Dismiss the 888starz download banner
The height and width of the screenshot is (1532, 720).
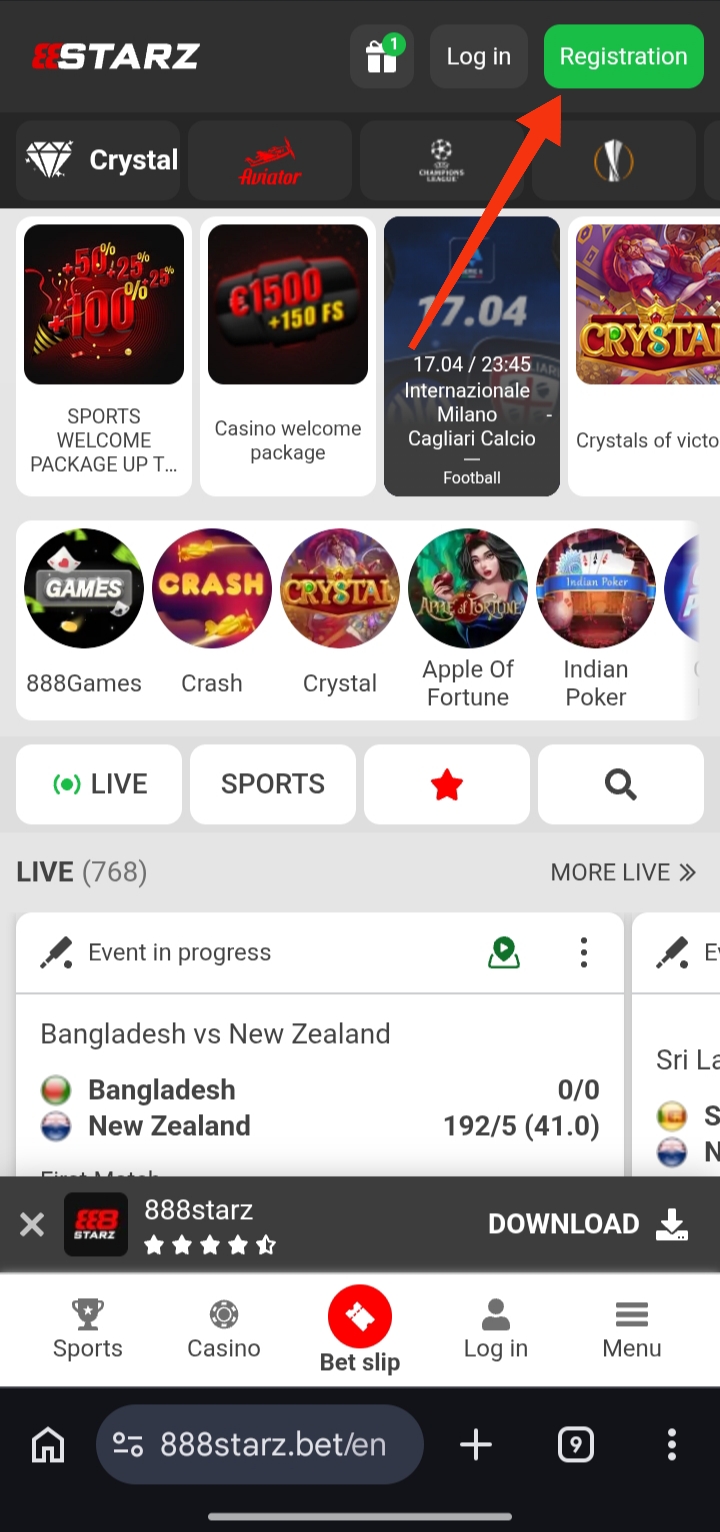pos(32,1224)
